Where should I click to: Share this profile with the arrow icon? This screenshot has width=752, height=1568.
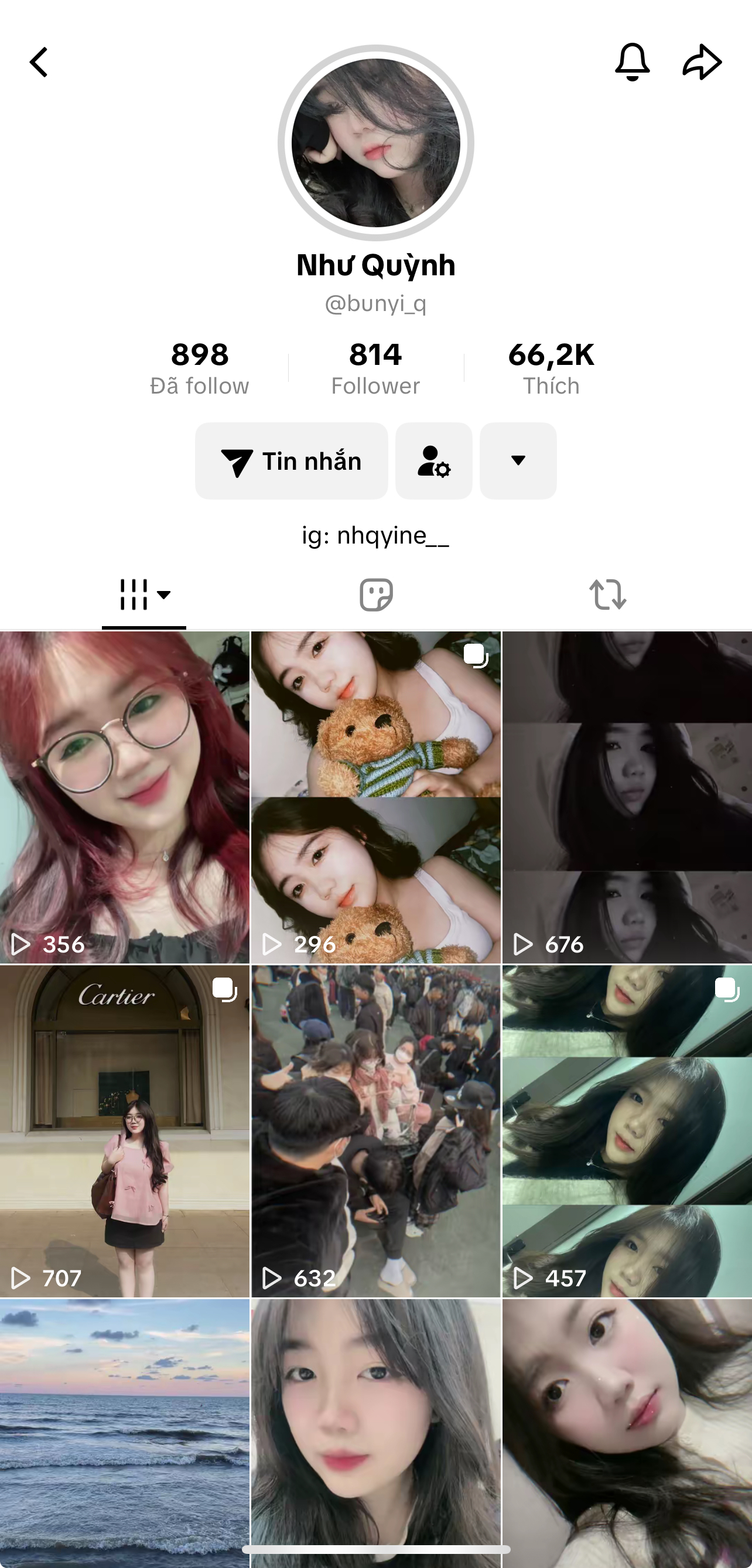click(x=702, y=62)
